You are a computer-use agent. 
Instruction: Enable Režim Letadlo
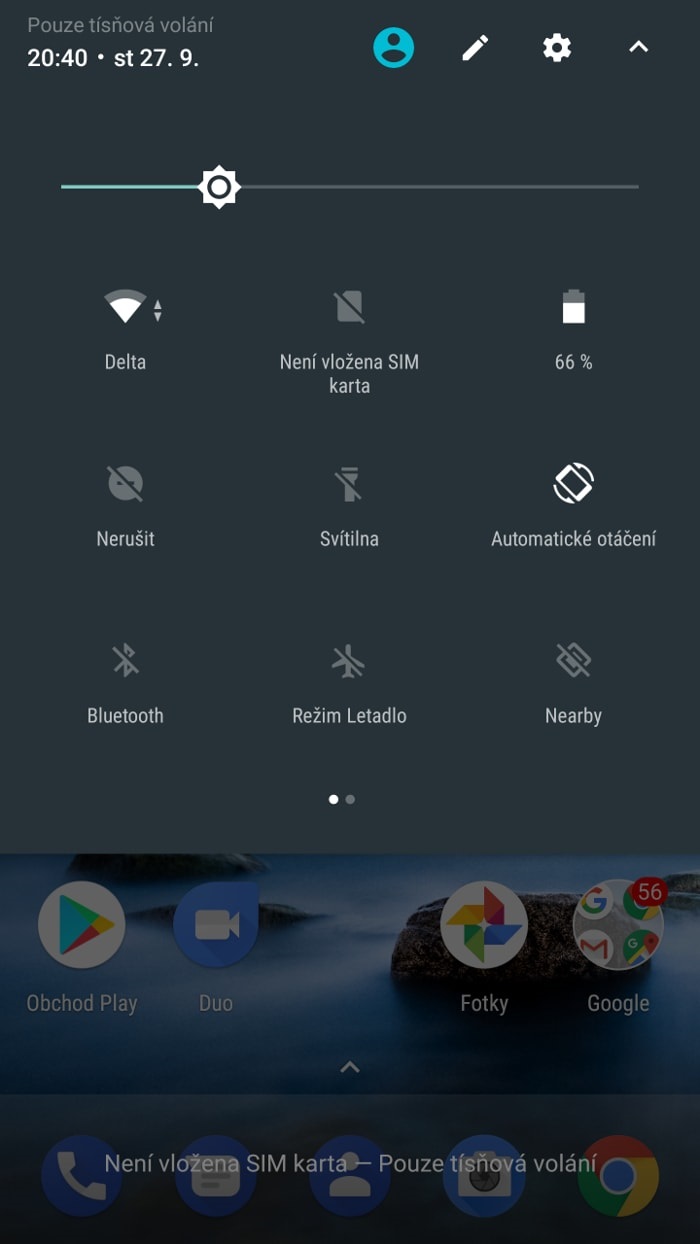tap(349, 683)
